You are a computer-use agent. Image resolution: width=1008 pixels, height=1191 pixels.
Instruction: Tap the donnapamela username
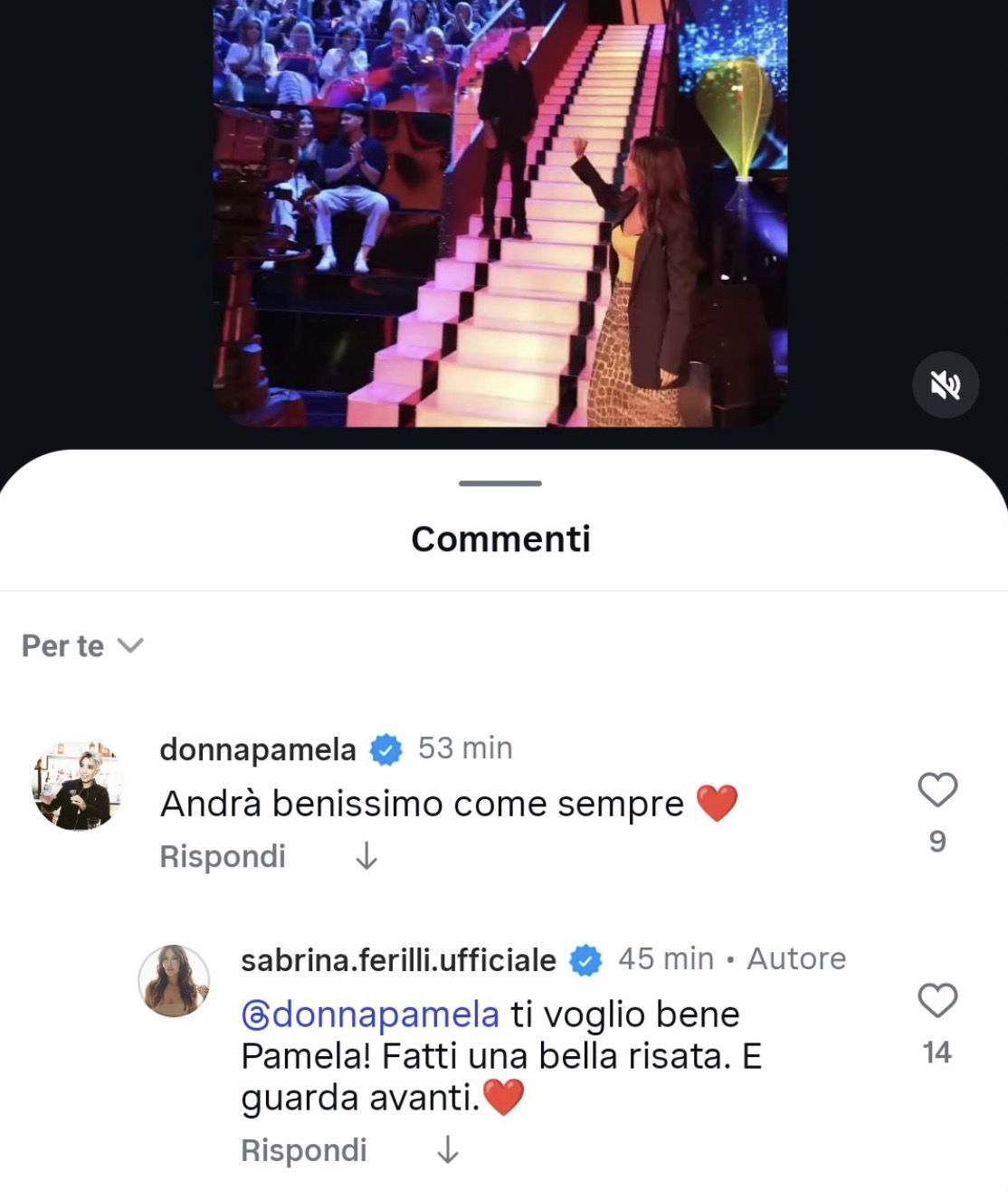[x=258, y=749]
